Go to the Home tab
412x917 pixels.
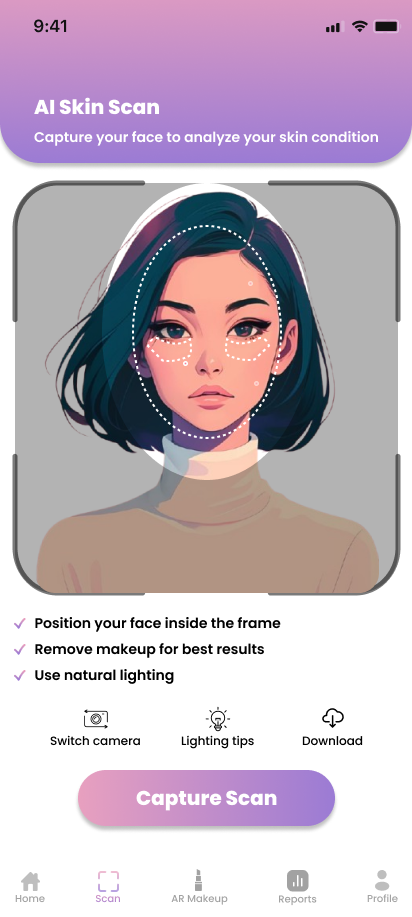tap(30, 888)
